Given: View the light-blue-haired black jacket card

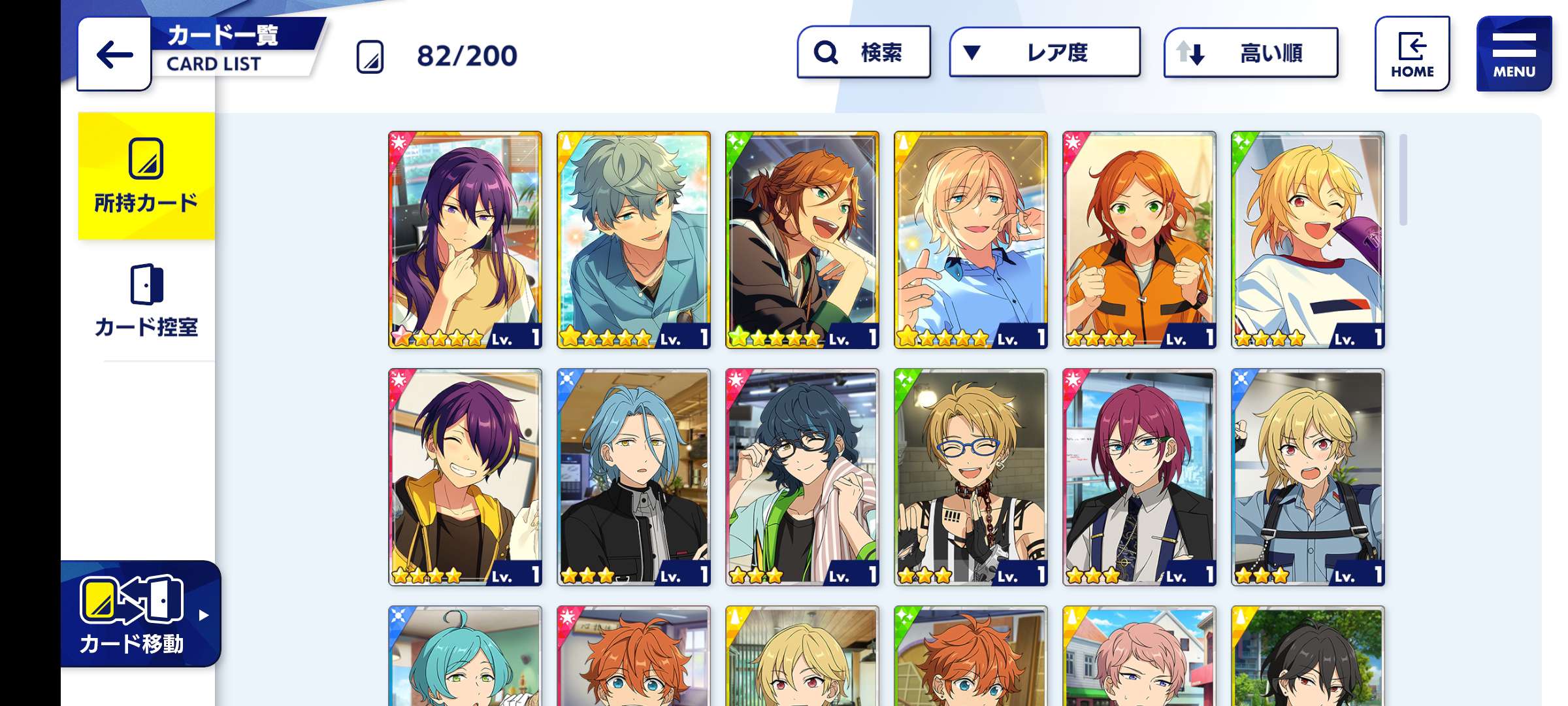Looking at the screenshot, I should point(633,477).
